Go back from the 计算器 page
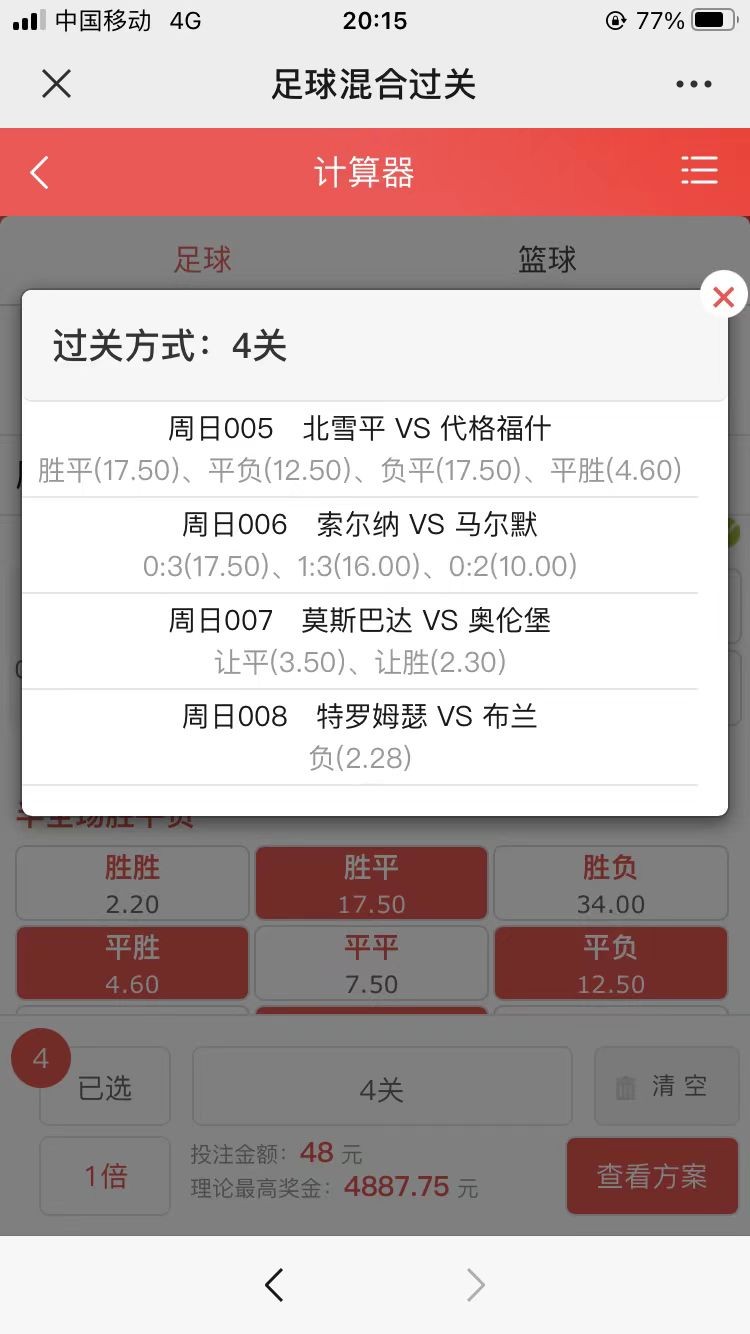Image resolution: width=750 pixels, height=1334 pixels. tap(40, 173)
